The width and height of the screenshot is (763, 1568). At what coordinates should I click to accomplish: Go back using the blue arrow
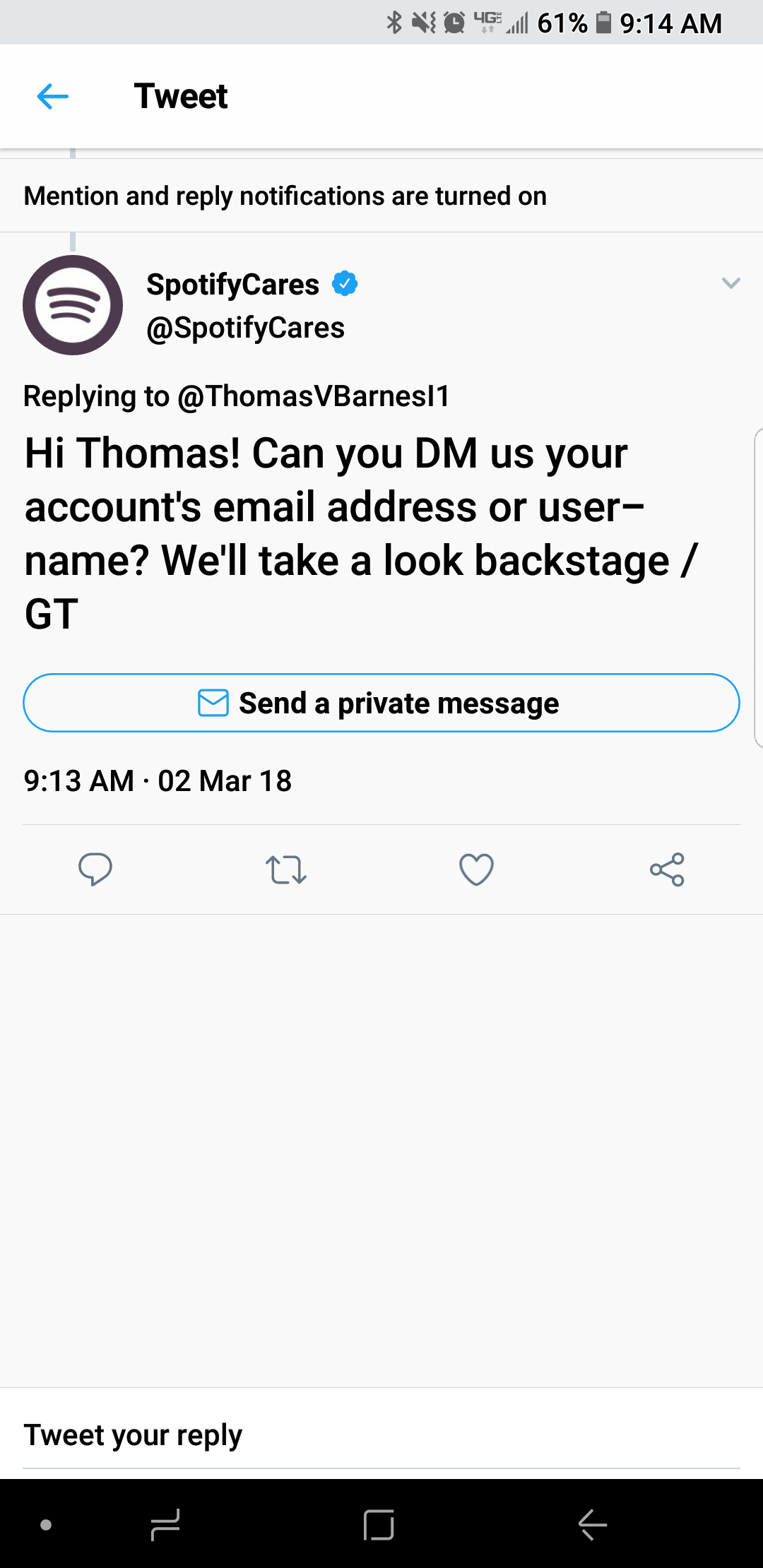click(x=53, y=97)
